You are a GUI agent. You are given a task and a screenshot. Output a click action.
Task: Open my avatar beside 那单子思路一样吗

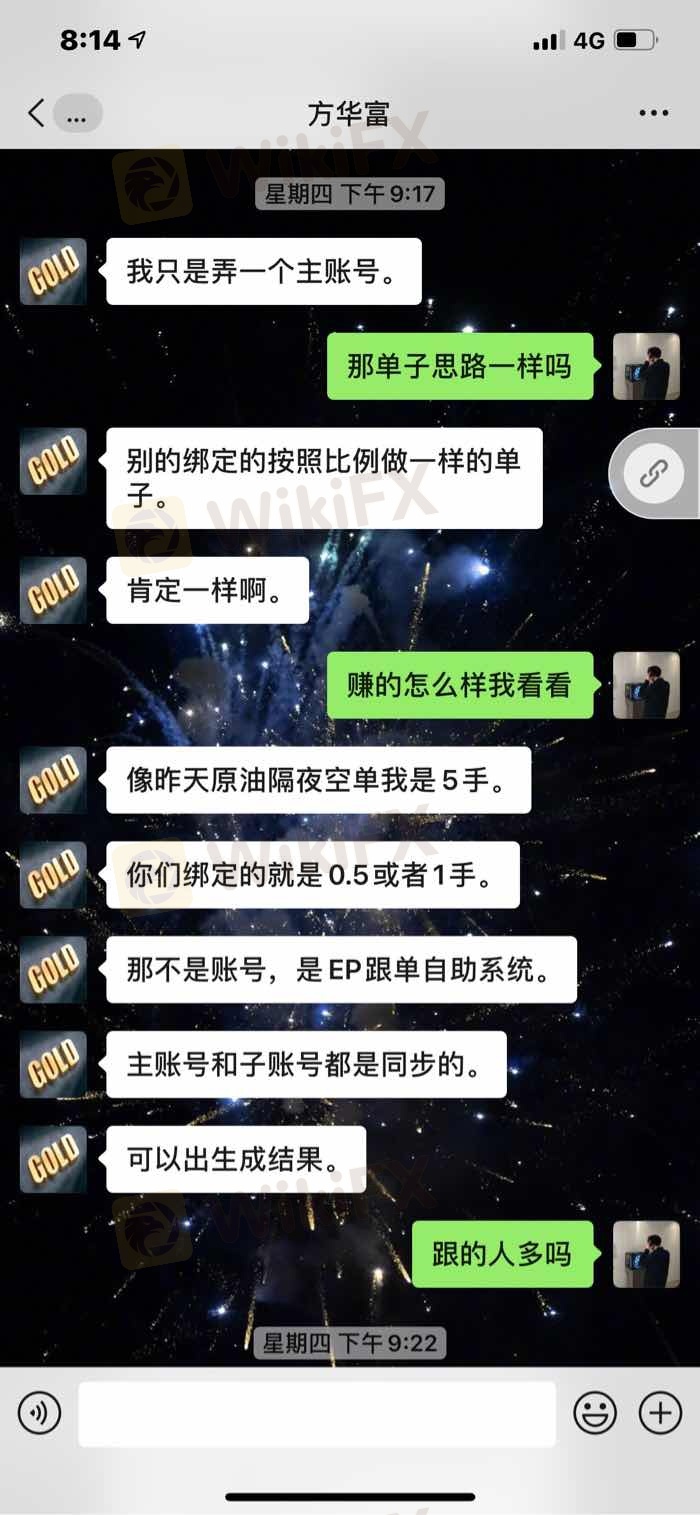[646, 367]
